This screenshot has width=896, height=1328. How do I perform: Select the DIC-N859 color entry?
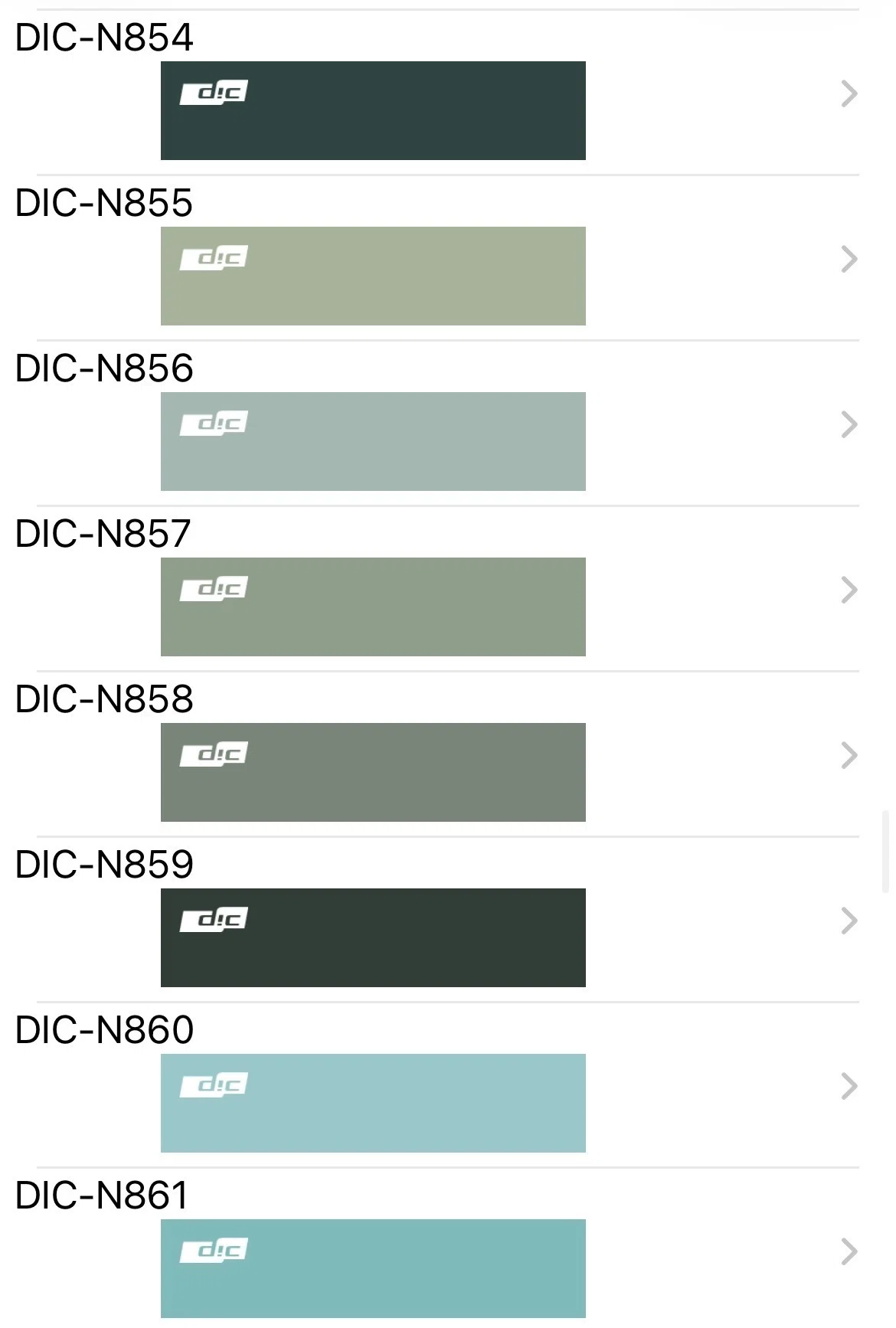(448, 920)
